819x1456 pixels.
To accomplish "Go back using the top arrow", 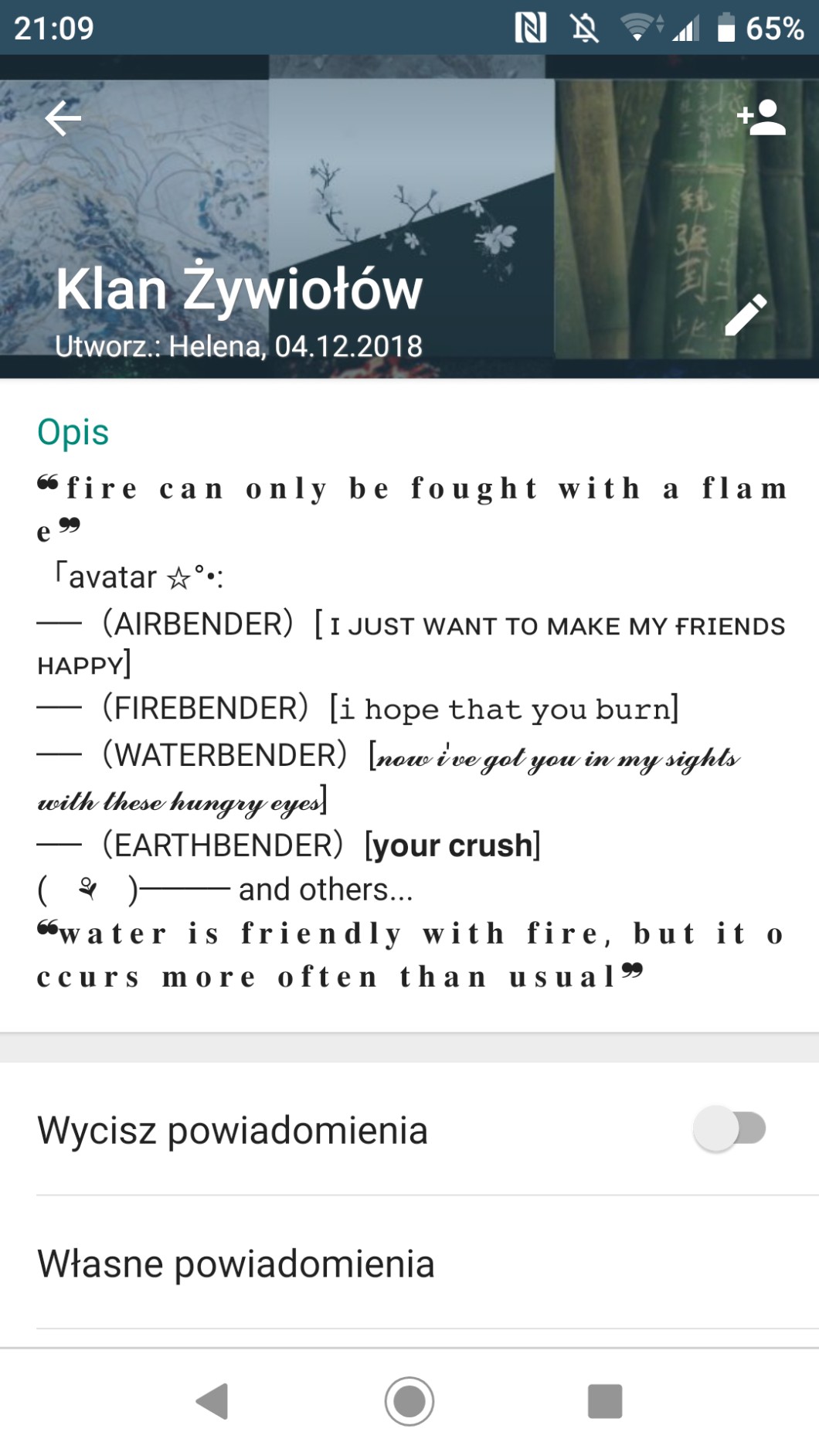I will pyautogui.click(x=63, y=118).
